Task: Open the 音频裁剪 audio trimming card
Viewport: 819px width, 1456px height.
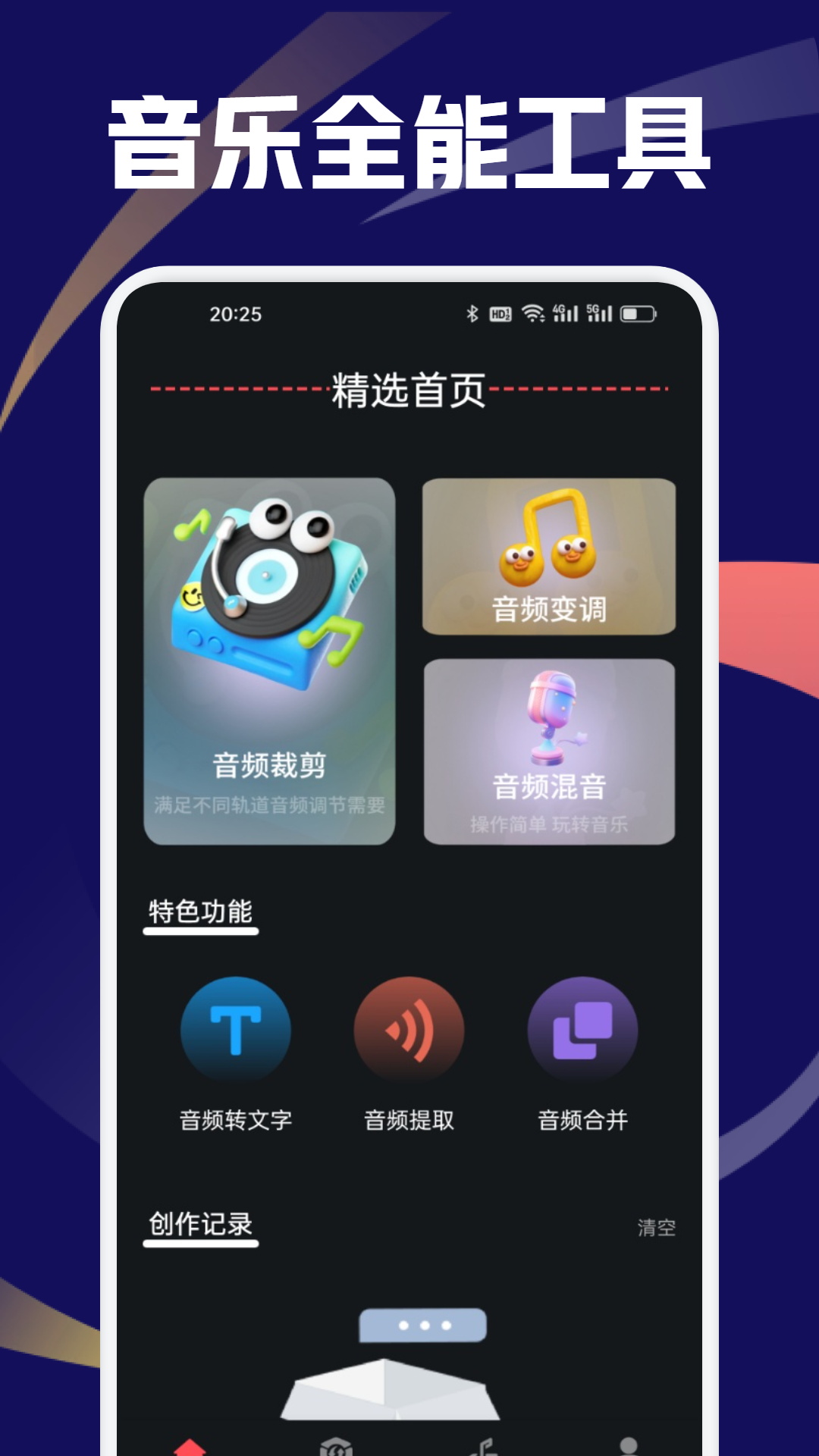Action: pyautogui.click(x=269, y=660)
